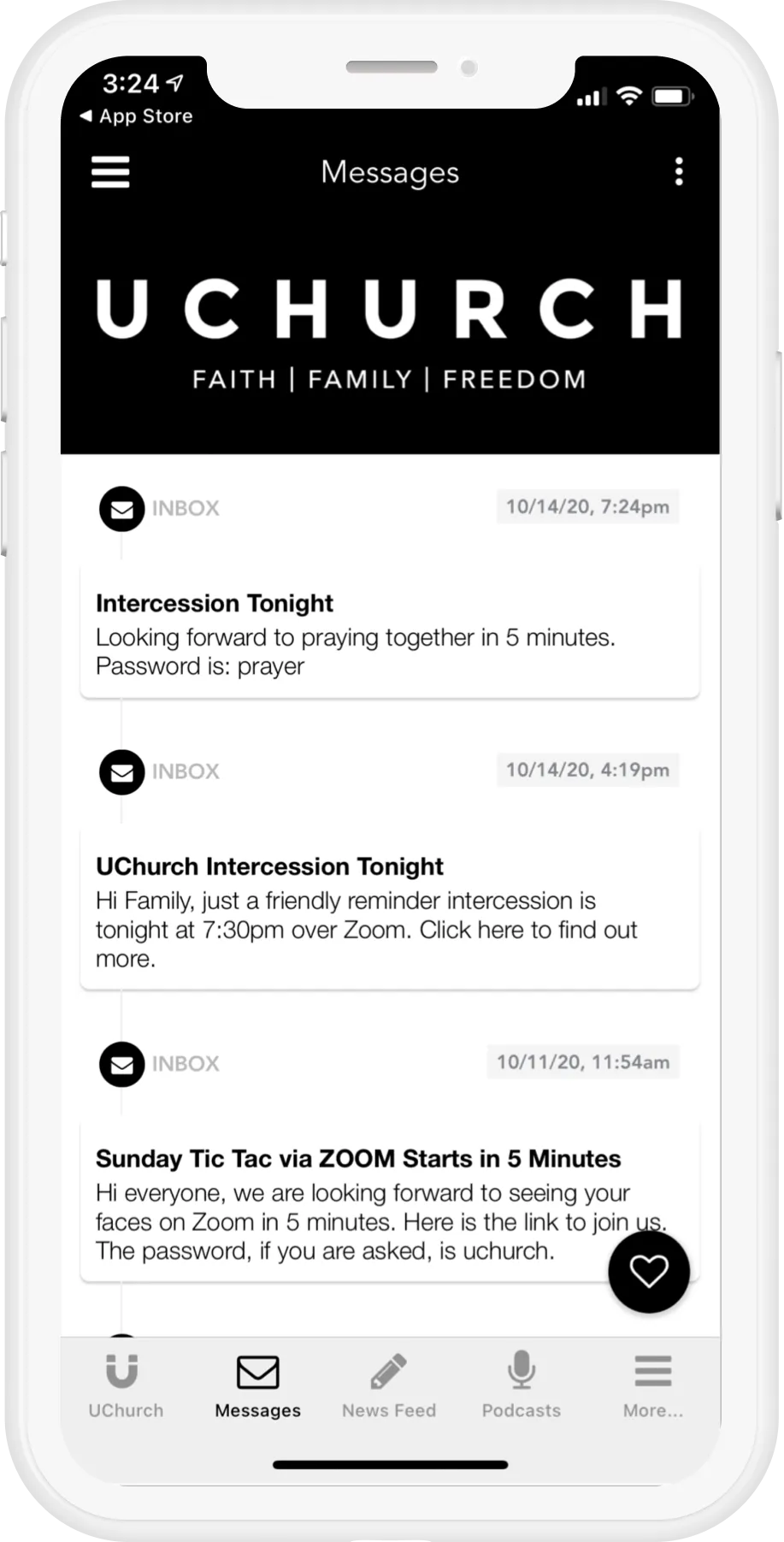Viewport: 784px width, 1542px height.
Task: Tap the inbox icon on the Sunday Tic Tac message
Action: coord(121,1065)
